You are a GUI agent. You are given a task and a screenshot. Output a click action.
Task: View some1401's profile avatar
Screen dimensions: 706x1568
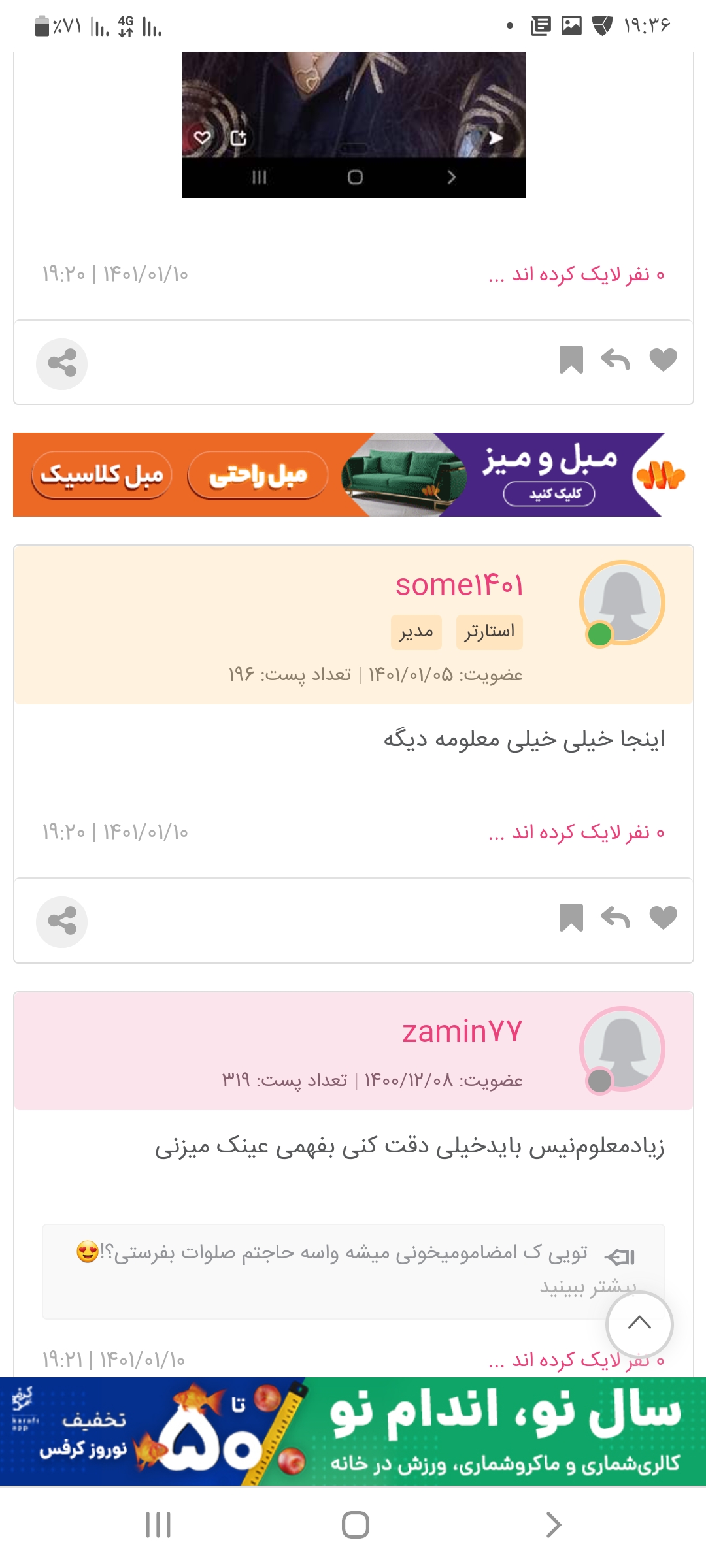pyautogui.click(x=622, y=602)
